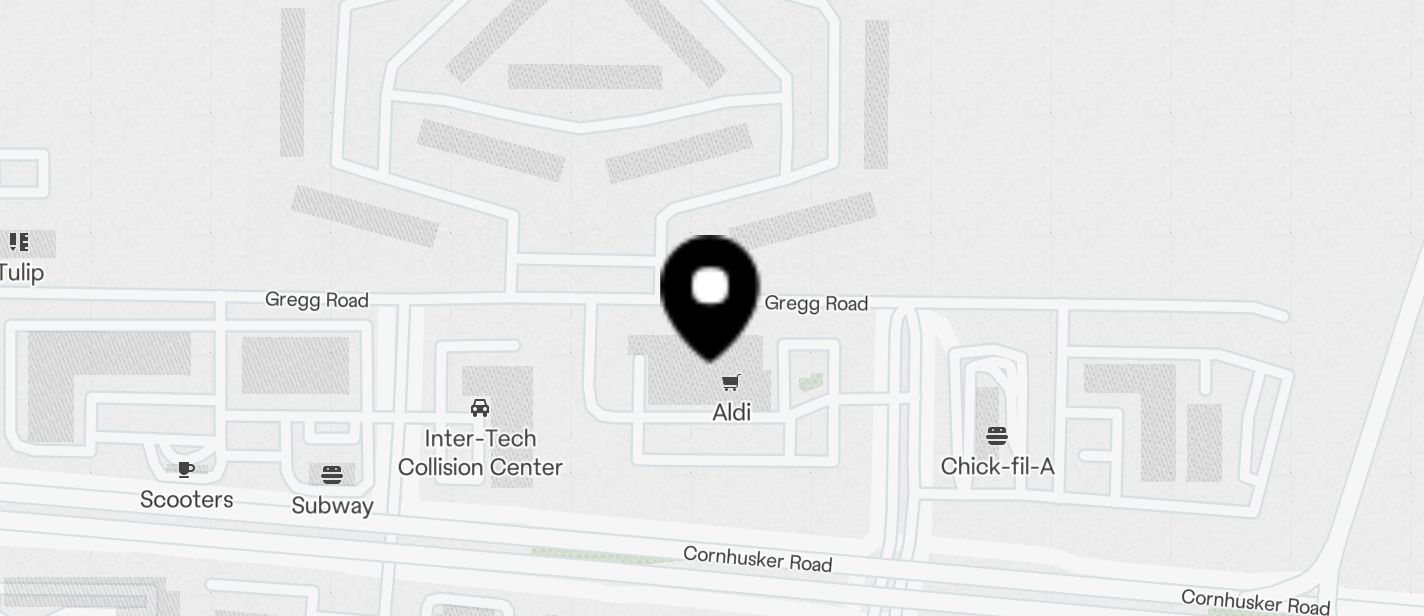
Task: Select the Aldi store on the map
Action: point(731,384)
